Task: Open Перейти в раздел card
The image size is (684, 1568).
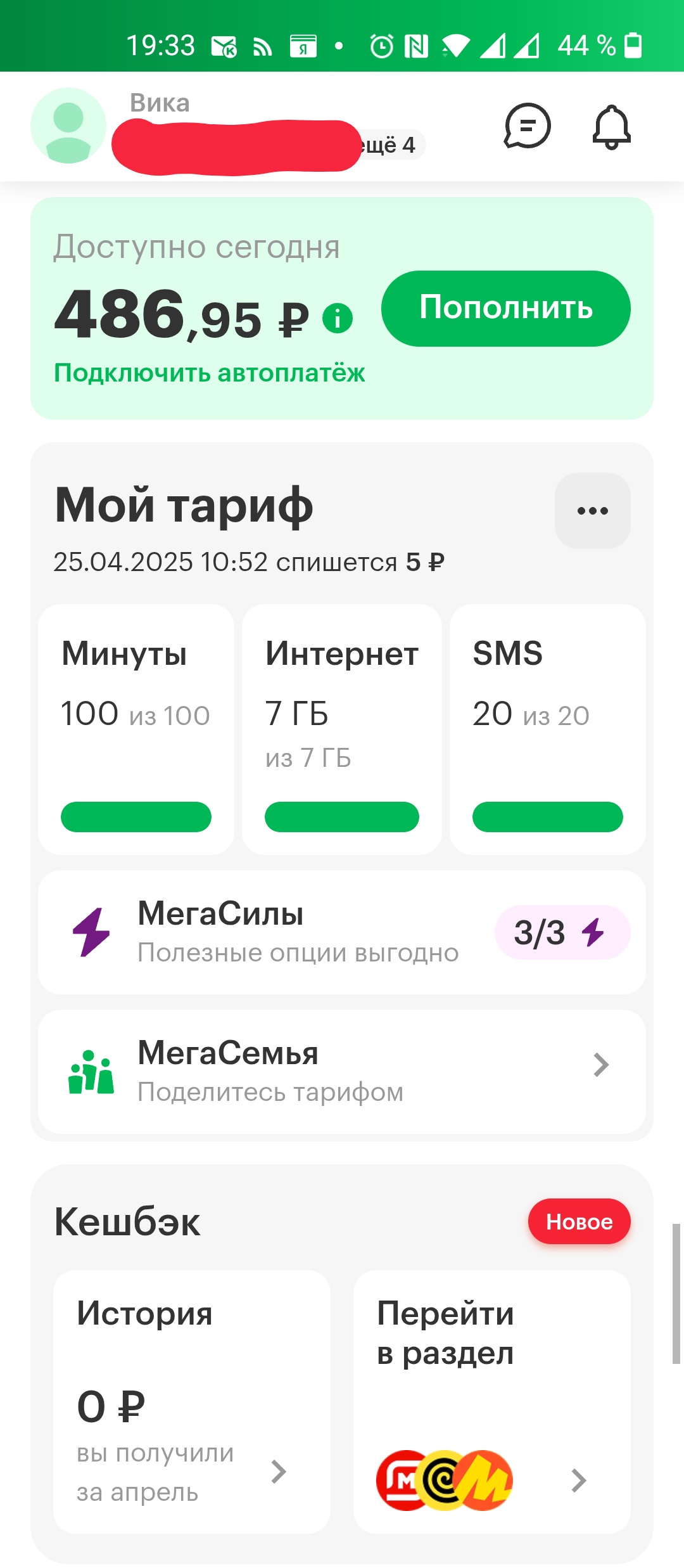Action: point(491,1402)
